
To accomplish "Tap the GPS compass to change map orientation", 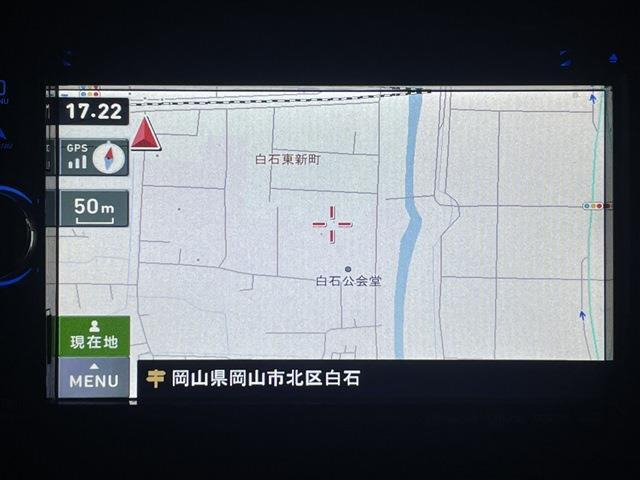I will 94,157.
